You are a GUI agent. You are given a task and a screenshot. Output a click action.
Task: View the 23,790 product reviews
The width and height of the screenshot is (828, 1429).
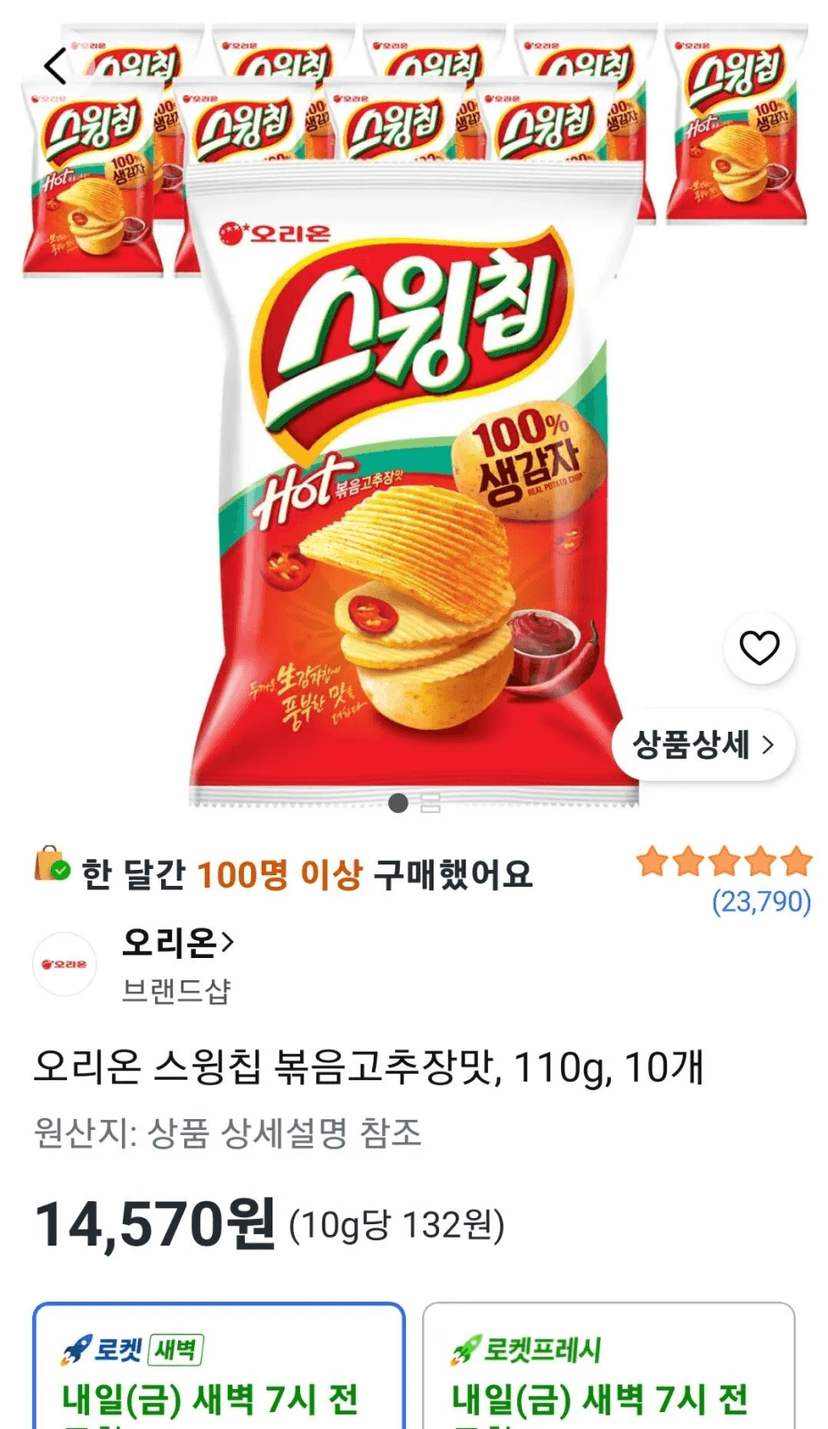(x=761, y=901)
